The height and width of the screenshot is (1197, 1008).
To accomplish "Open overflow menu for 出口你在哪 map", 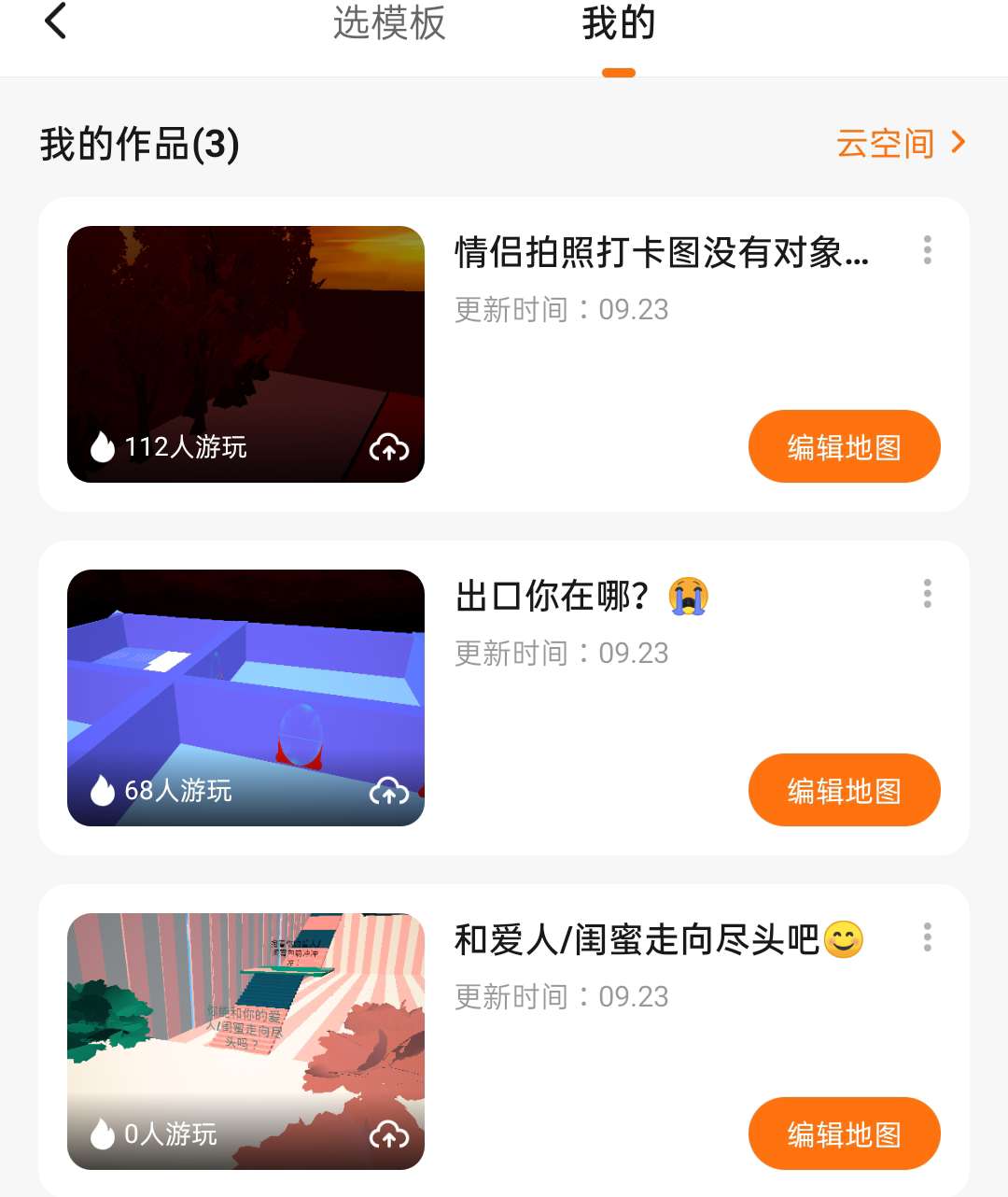I will point(927,594).
